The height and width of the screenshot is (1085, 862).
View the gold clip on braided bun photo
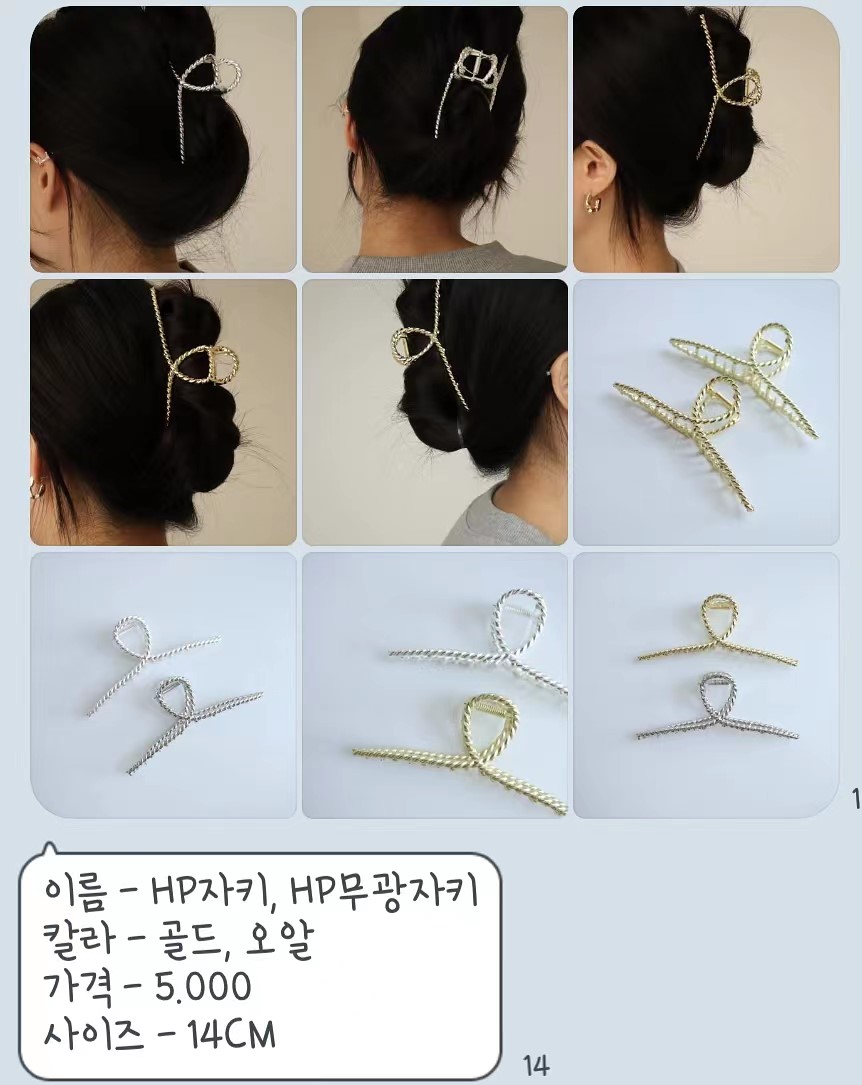point(164,412)
